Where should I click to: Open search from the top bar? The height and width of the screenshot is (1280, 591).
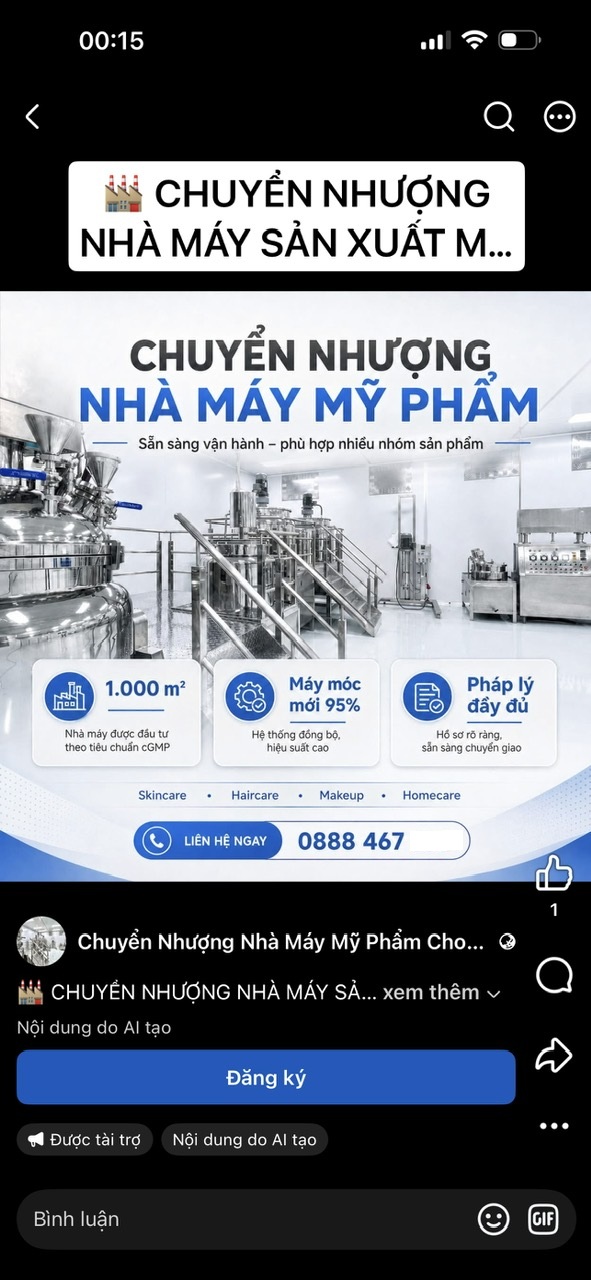[499, 116]
